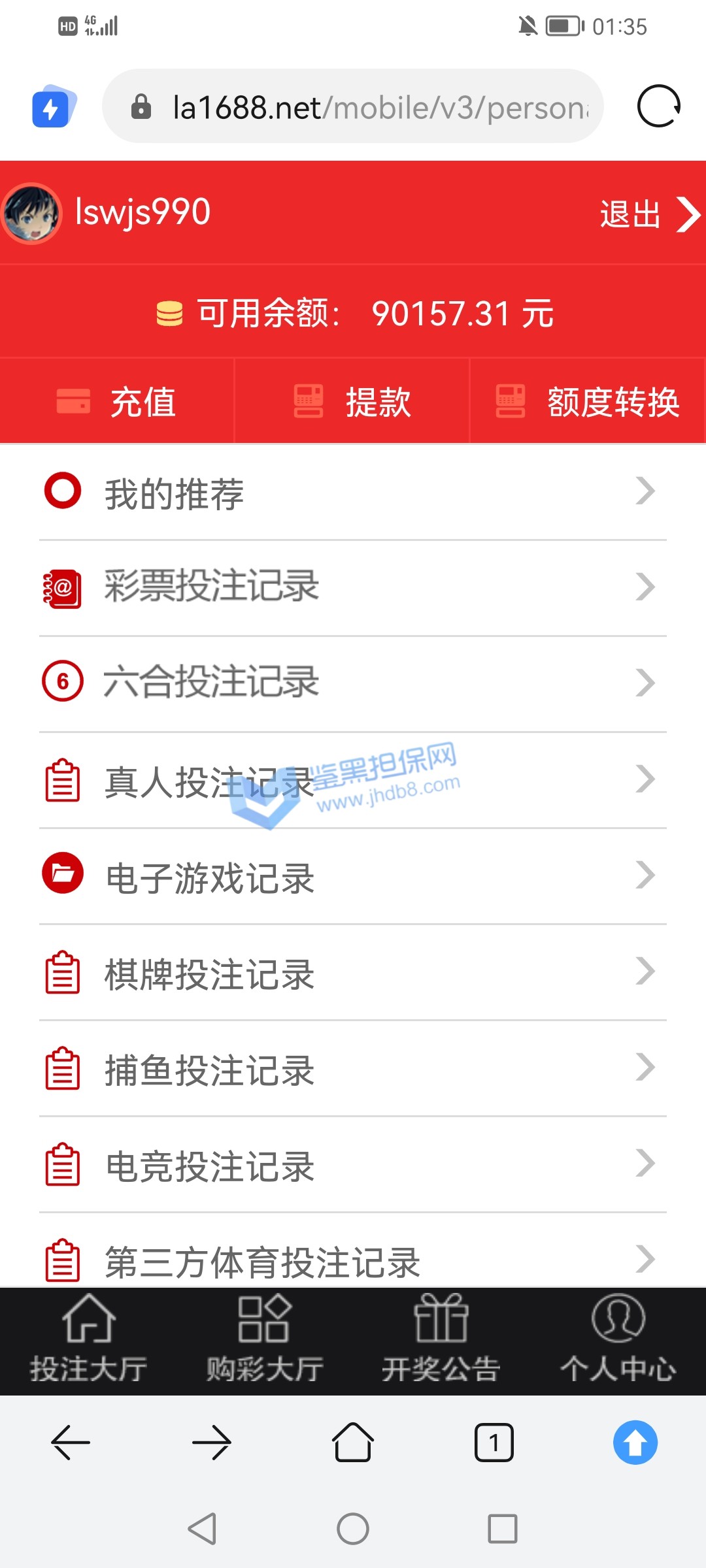Open 额度转换 quota transfer
The image size is (706, 1568).
pyautogui.click(x=588, y=401)
